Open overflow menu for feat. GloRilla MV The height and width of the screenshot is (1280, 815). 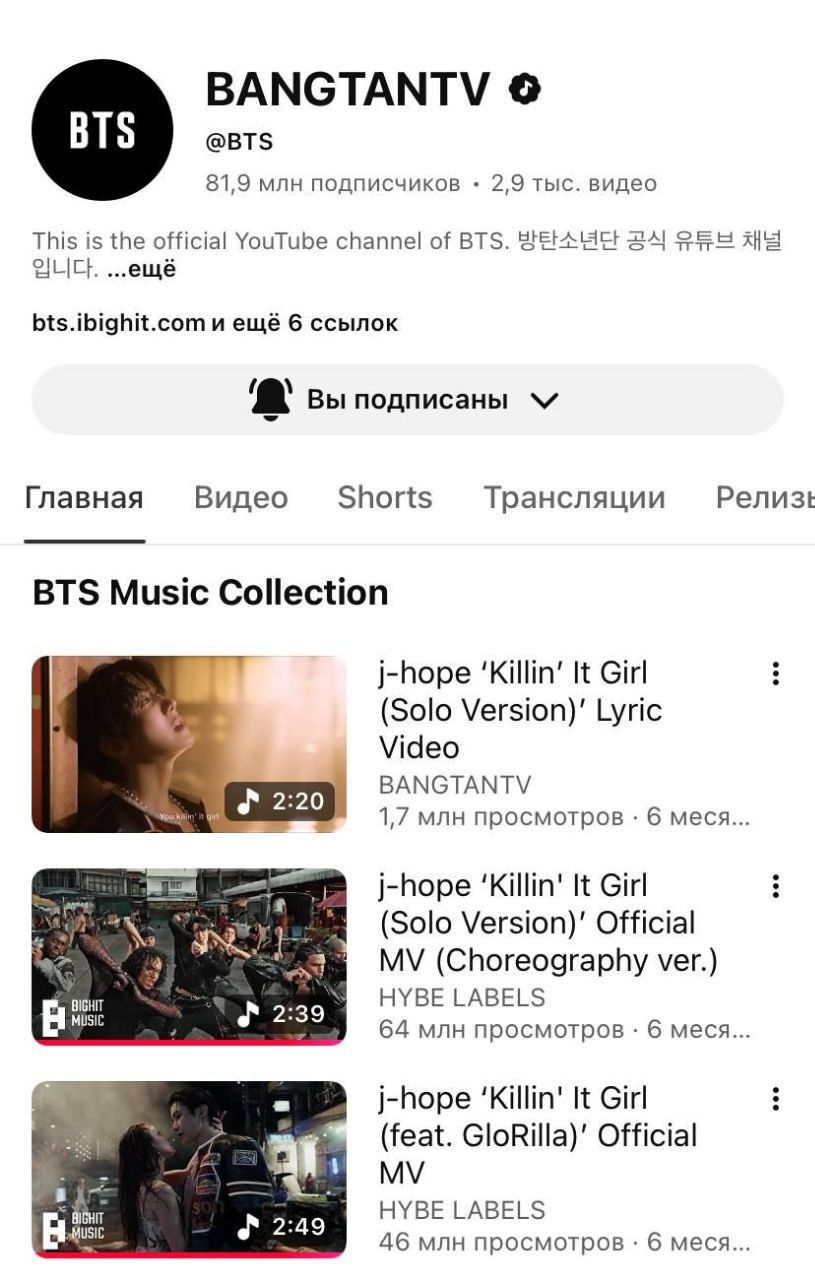pyautogui.click(x=775, y=1099)
